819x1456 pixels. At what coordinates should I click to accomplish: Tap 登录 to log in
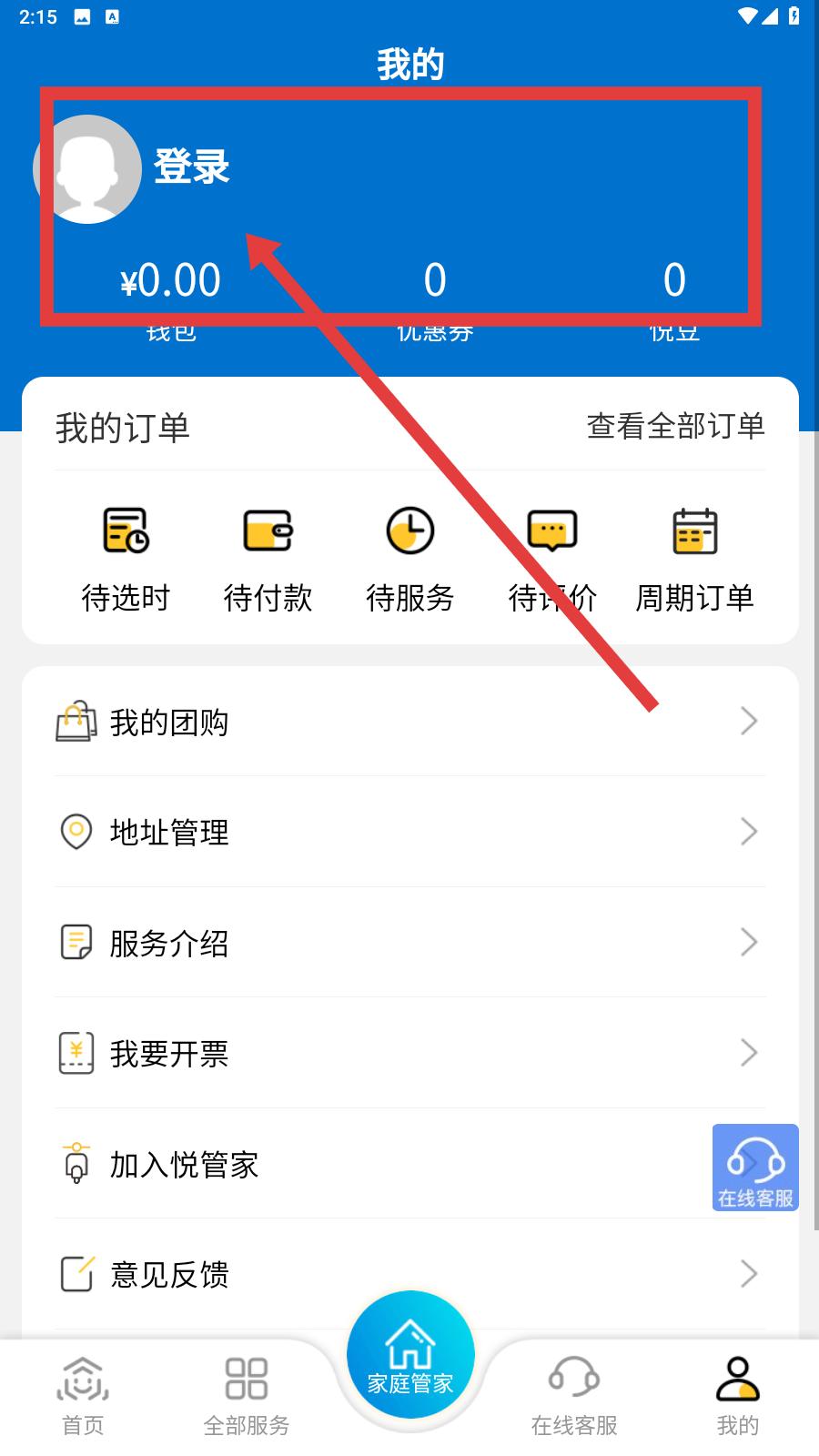190,167
